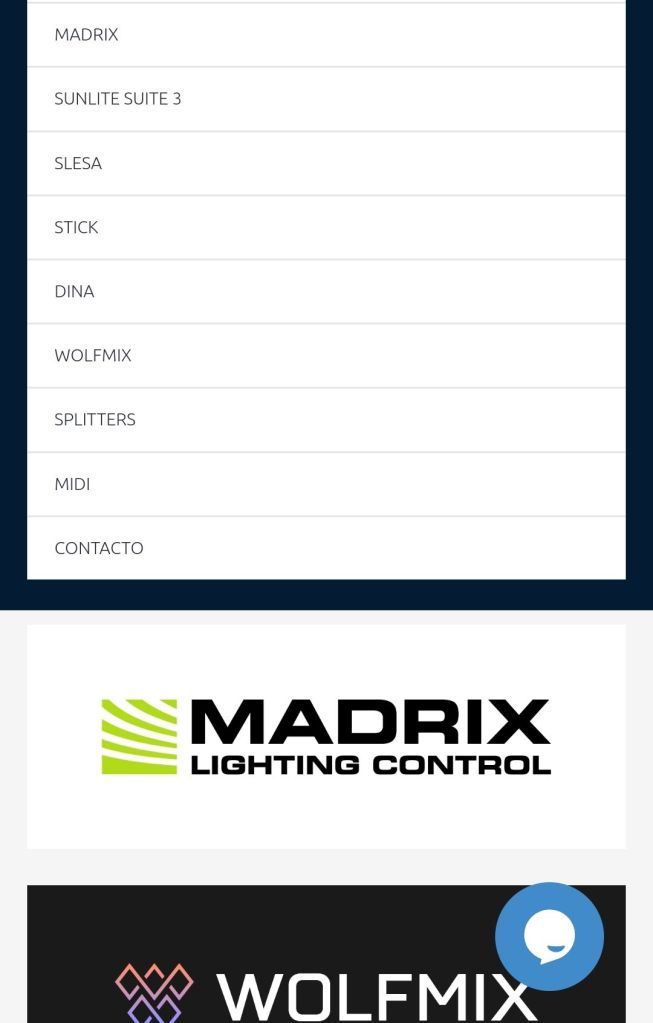Open the MADRIX menu item
Screen dimensions: 653x1023
87,35
